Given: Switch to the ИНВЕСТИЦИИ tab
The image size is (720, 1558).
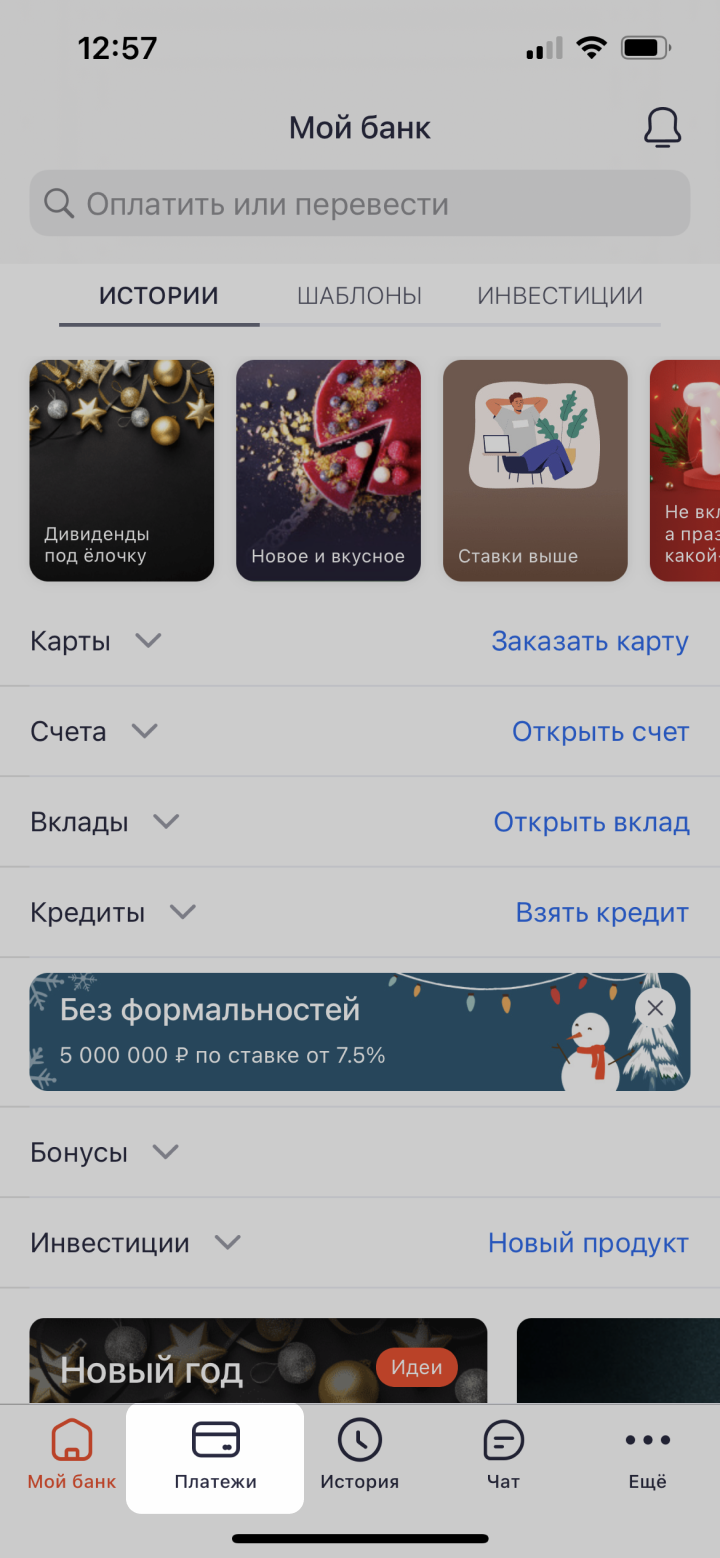Looking at the screenshot, I should pos(559,296).
